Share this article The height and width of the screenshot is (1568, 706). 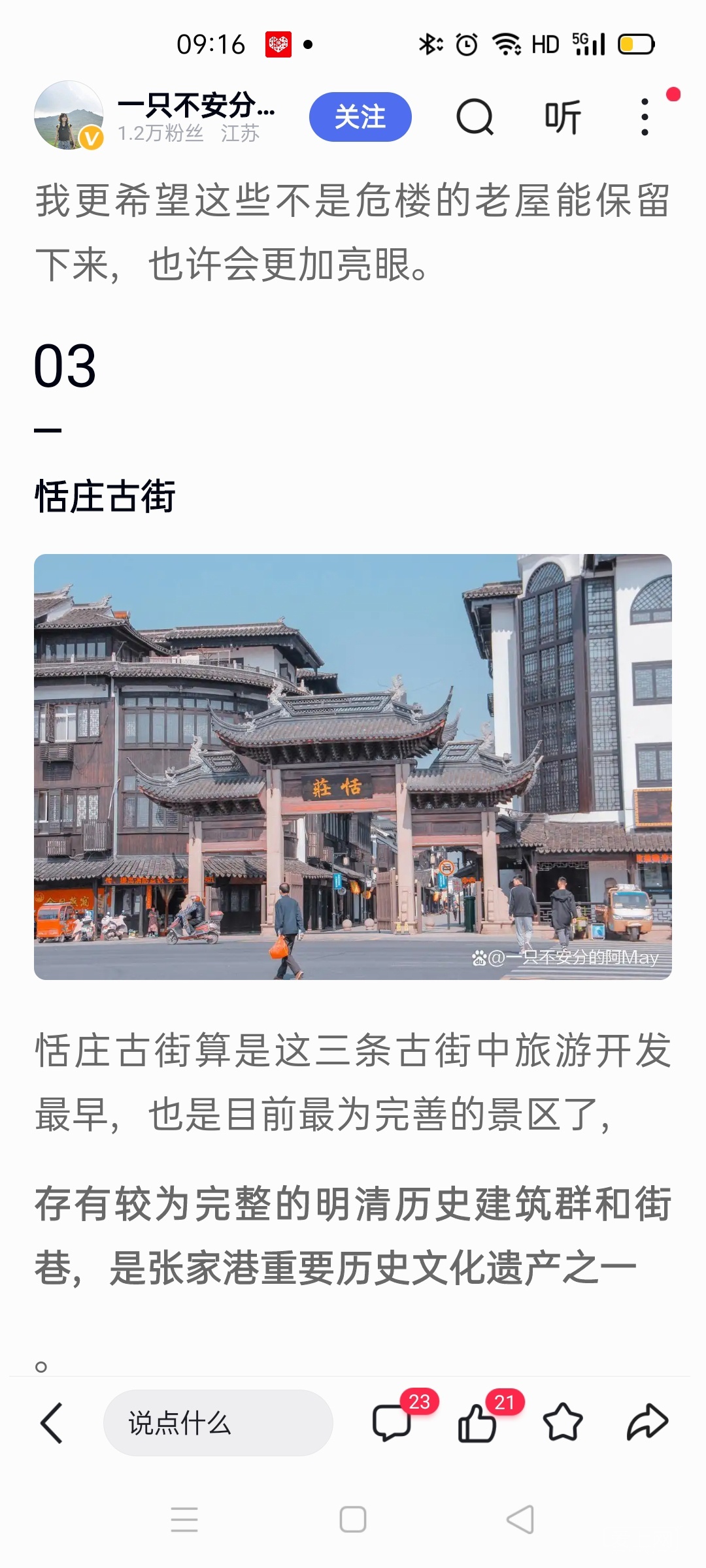click(647, 1423)
